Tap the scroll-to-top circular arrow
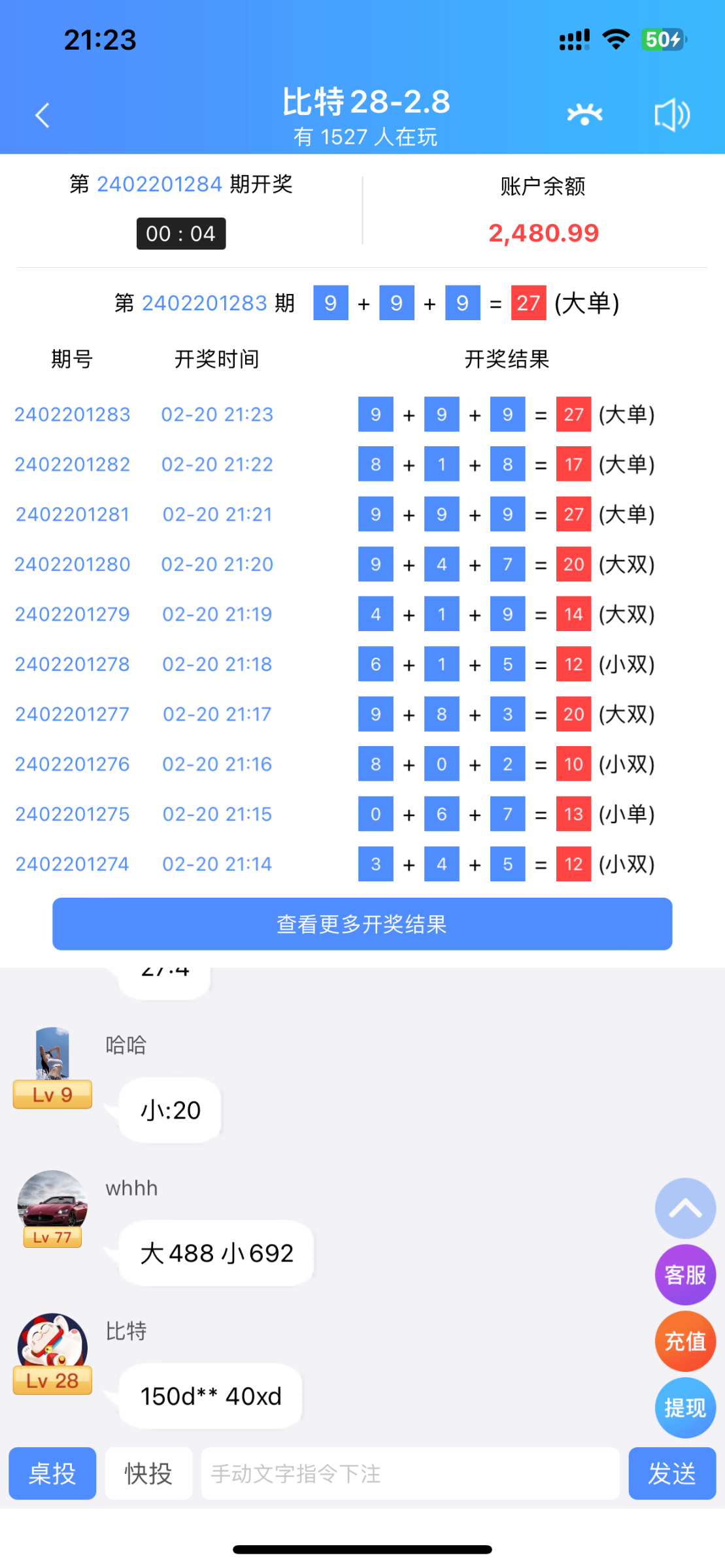Screen dimensions: 725x1568 (x=684, y=1209)
